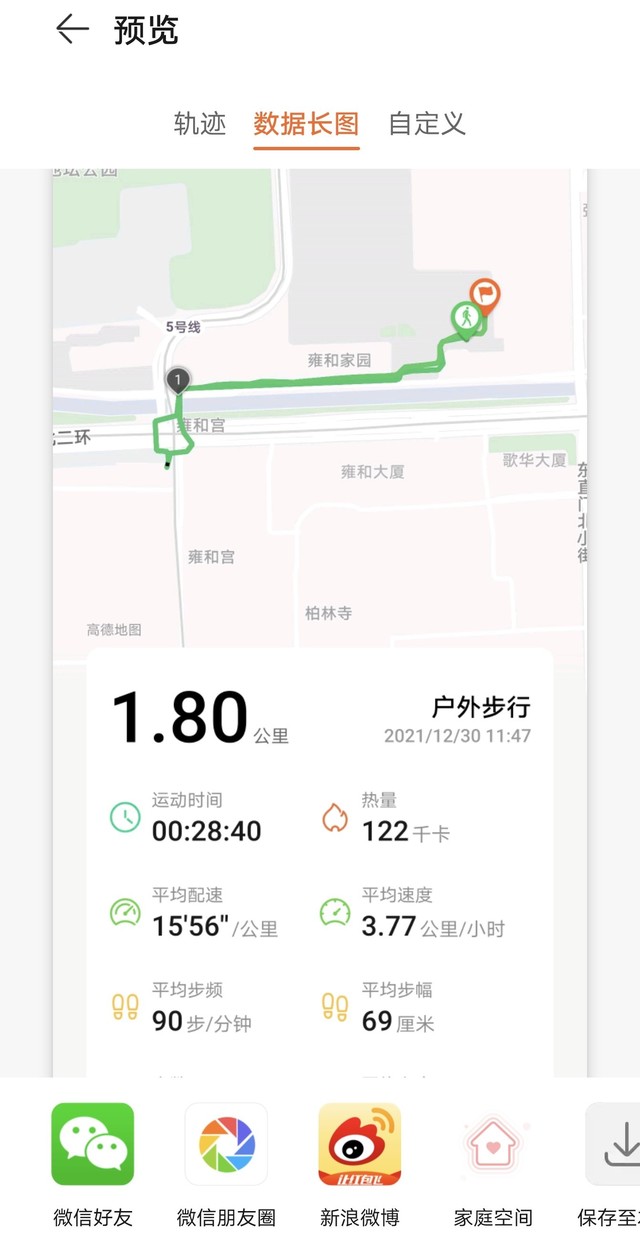Select the 数据长图 tab

(306, 124)
